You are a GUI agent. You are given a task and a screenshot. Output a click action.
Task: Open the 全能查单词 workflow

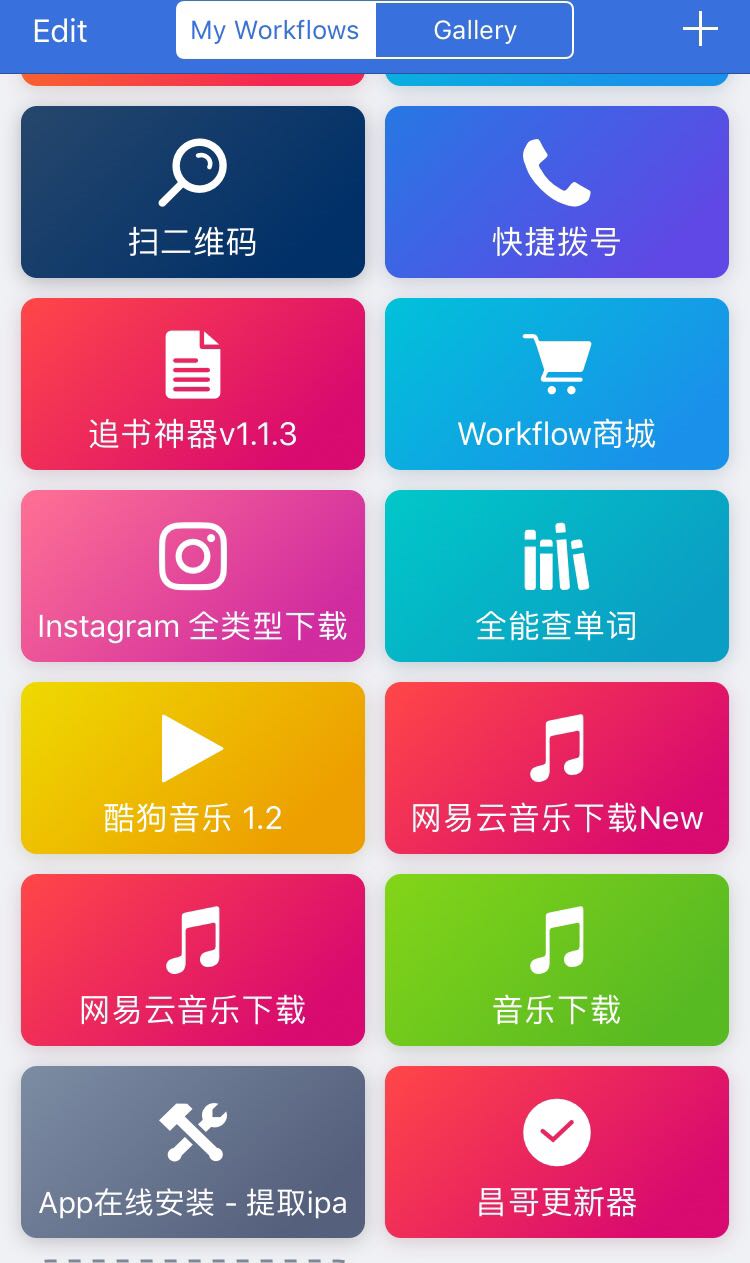click(557, 576)
